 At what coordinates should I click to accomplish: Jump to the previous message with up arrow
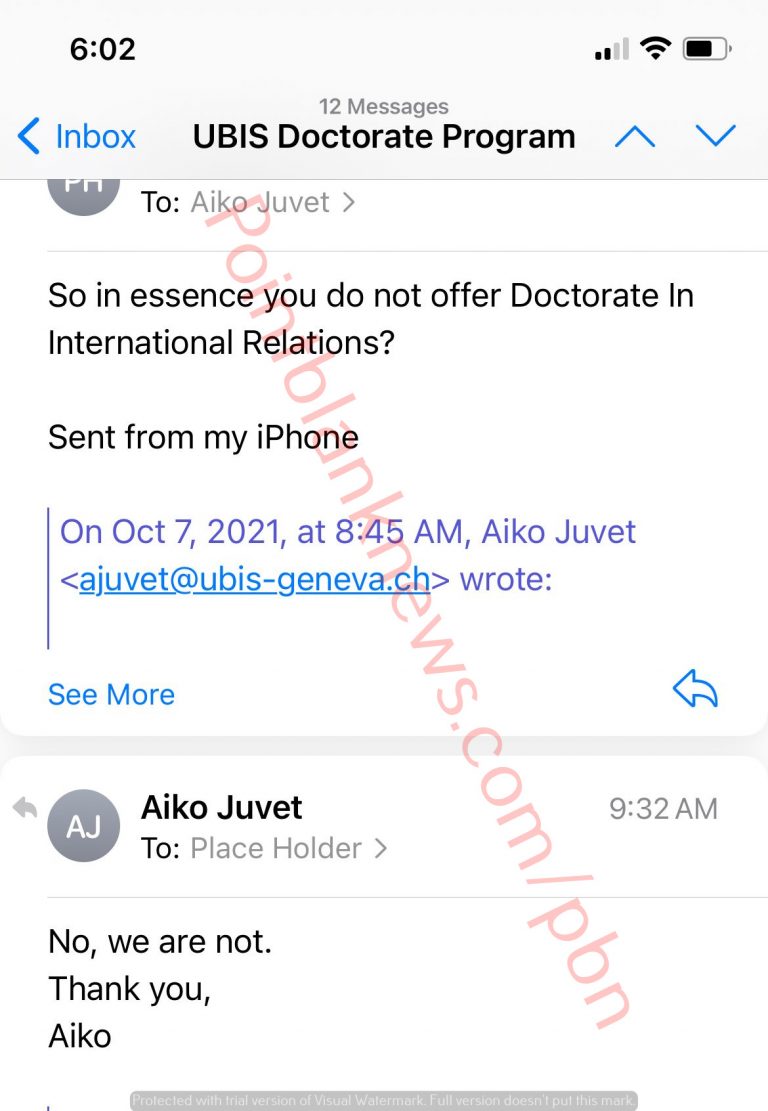tap(635, 136)
